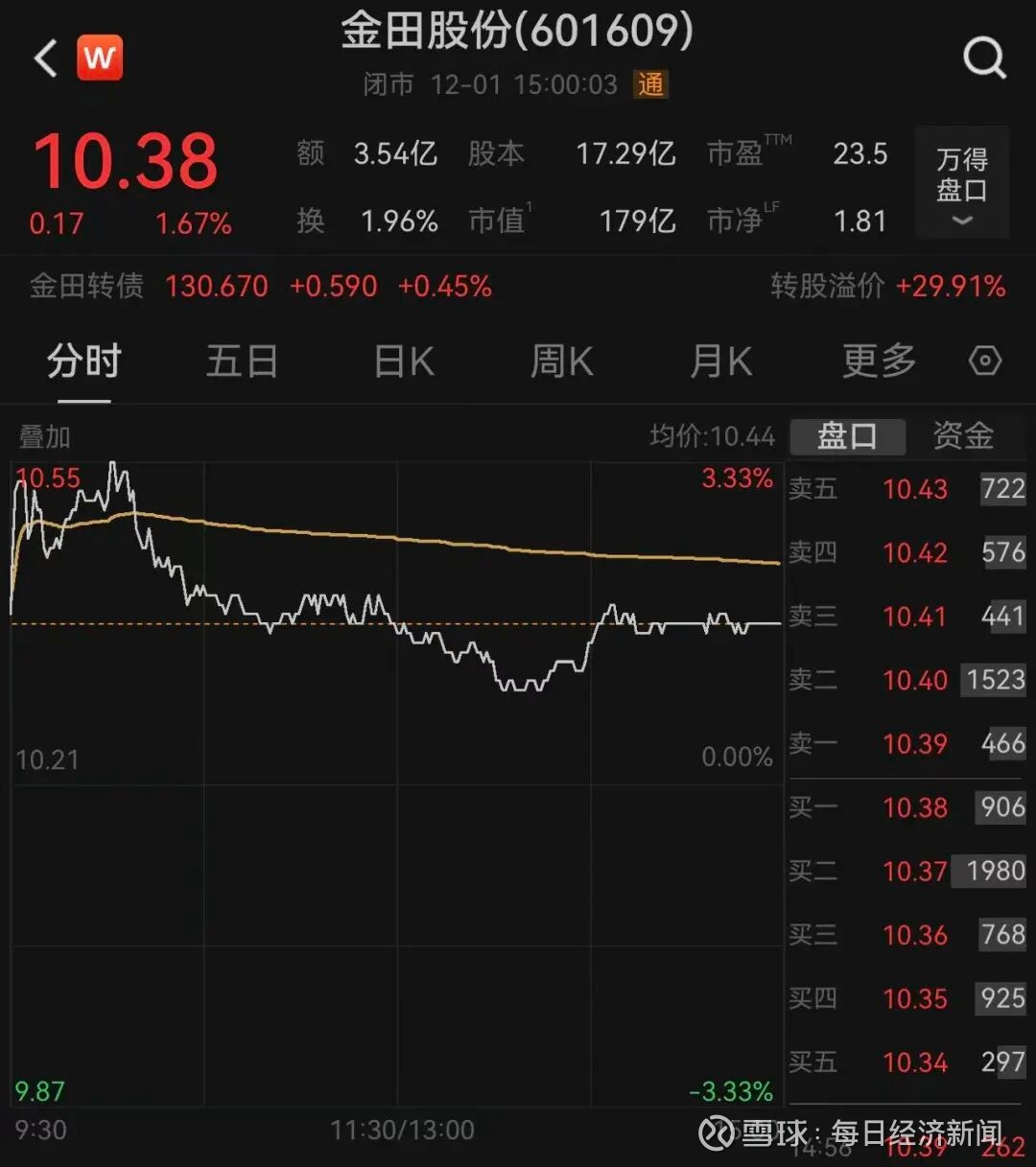Switch to the 日K chart tab
The width and height of the screenshot is (1036, 1167).
click(x=404, y=362)
